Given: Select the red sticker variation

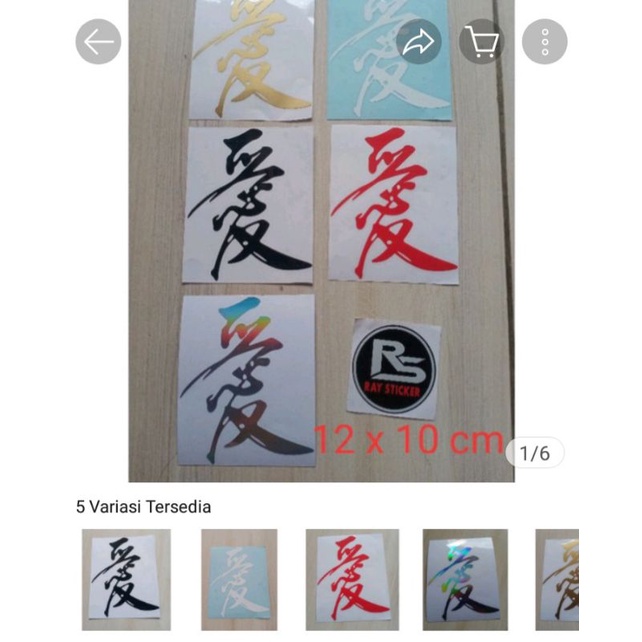Looking at the screenshot, I should coord(352,580).
